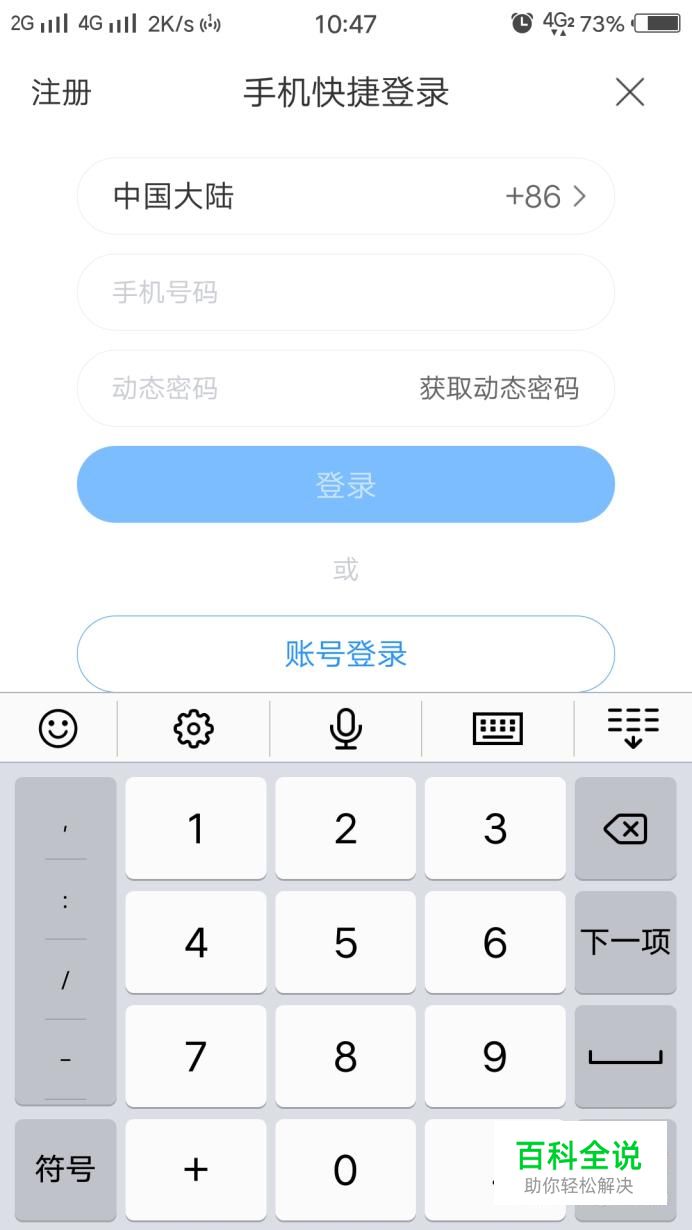Switch to 账号登录 account login
Screen dimensions: 692x1230
tap(345, 655)
